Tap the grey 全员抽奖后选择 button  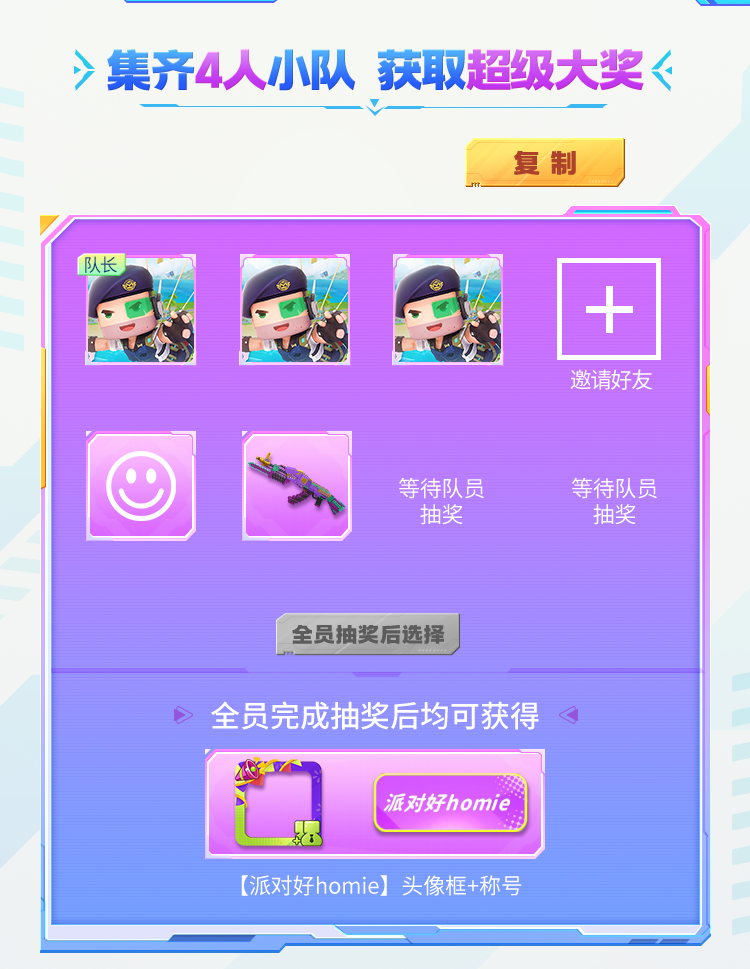[x=368, y=634]
